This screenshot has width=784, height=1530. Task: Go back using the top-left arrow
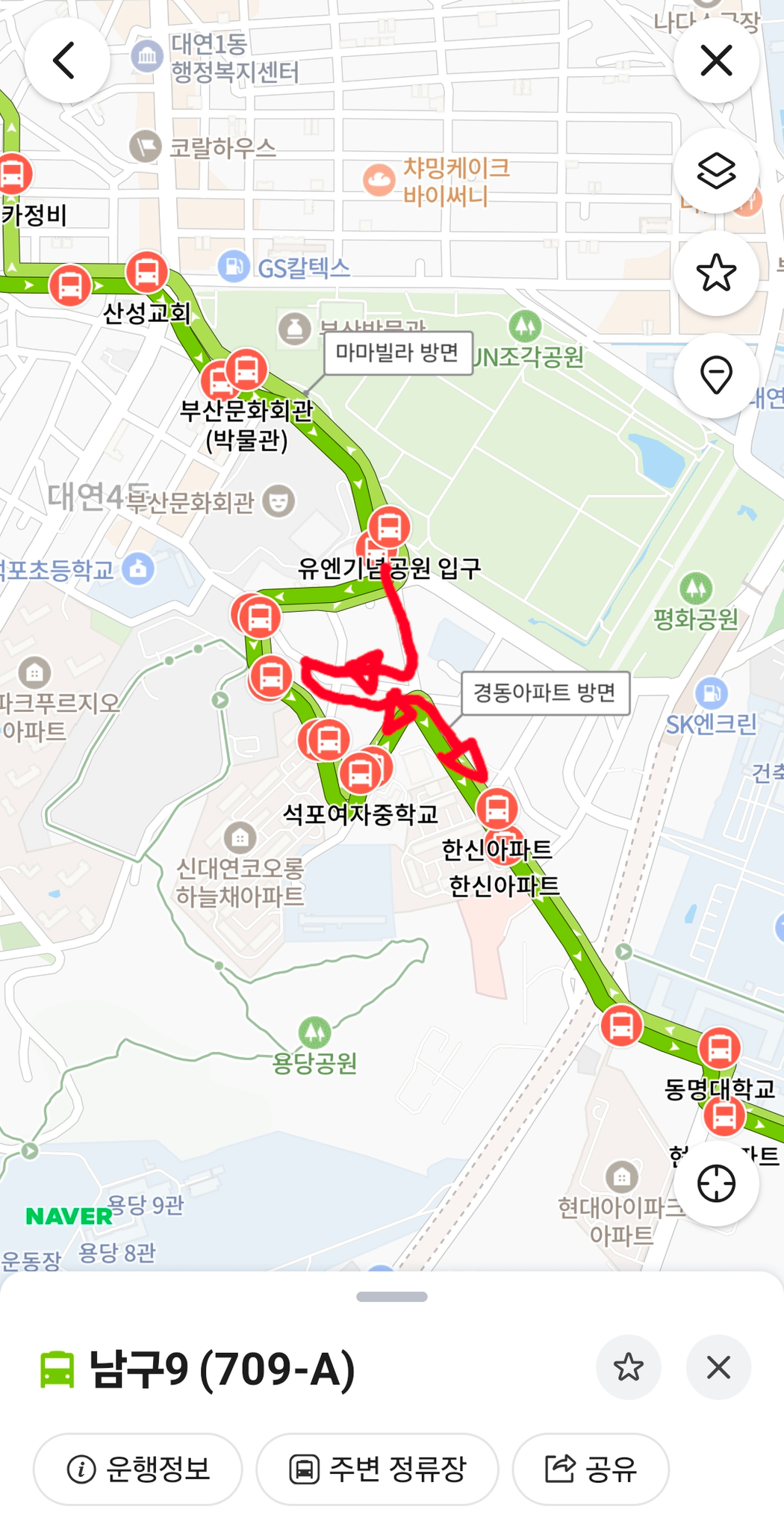click(66, 61)
